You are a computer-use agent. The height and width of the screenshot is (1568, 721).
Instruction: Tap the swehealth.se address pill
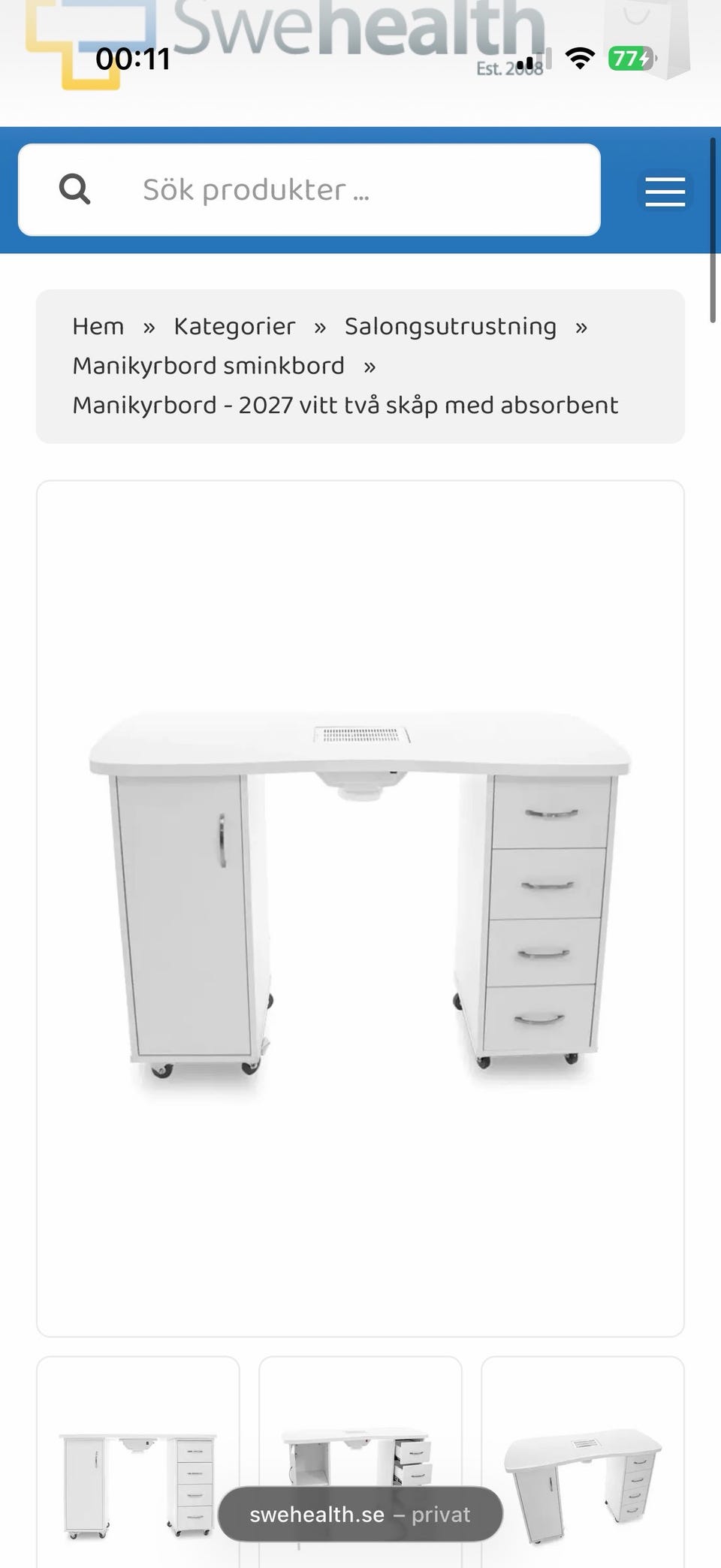360,1515
